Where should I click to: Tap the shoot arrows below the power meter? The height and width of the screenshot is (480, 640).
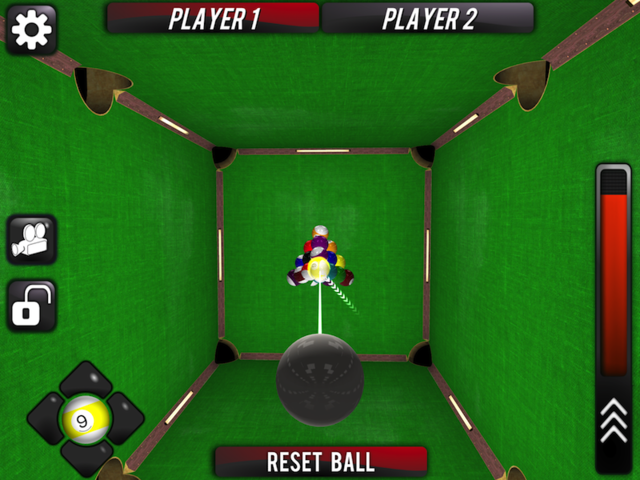[x=613, y=422]
